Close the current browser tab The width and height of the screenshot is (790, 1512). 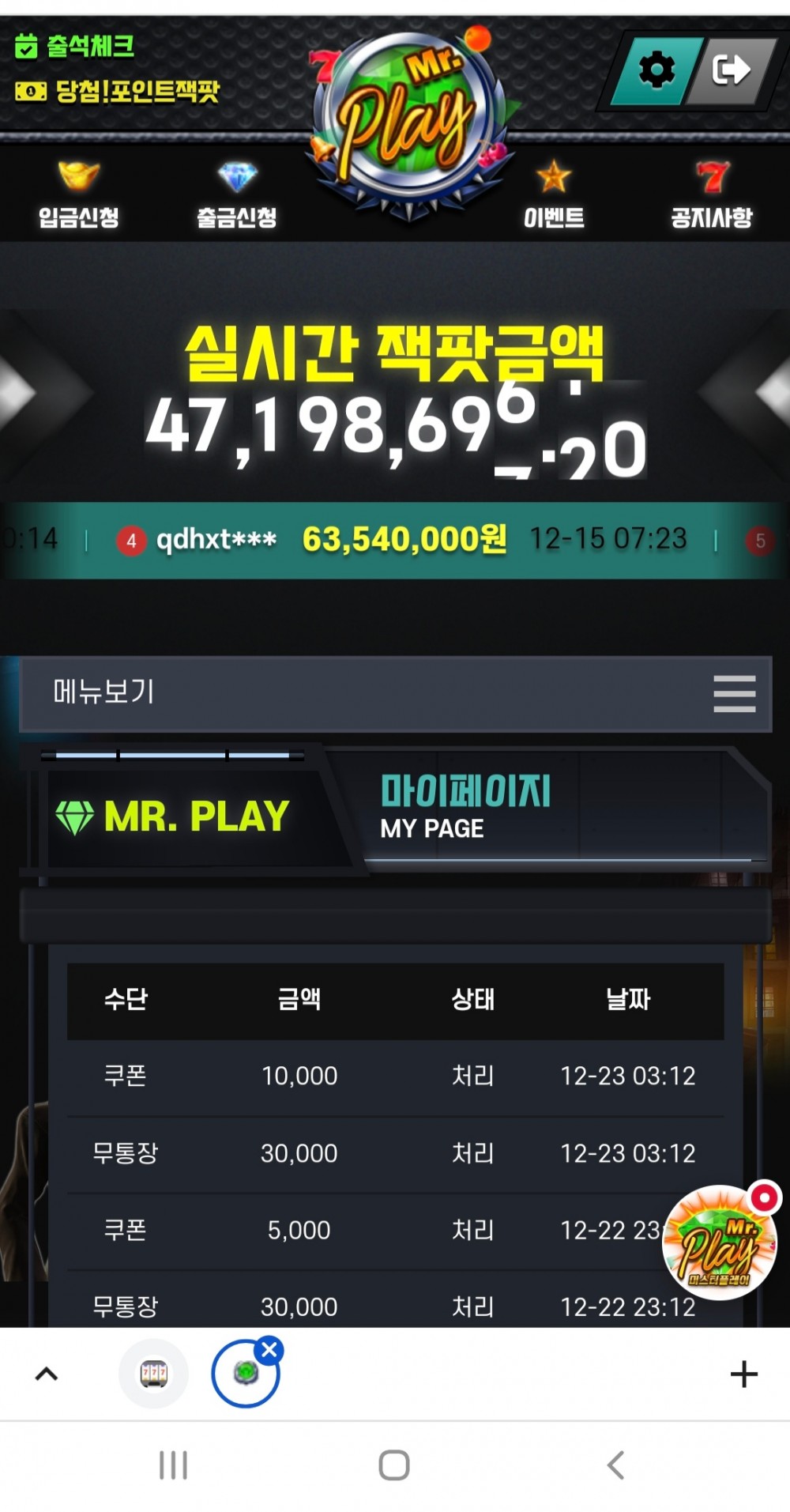pyautogui.click(x=269, y=1350)
